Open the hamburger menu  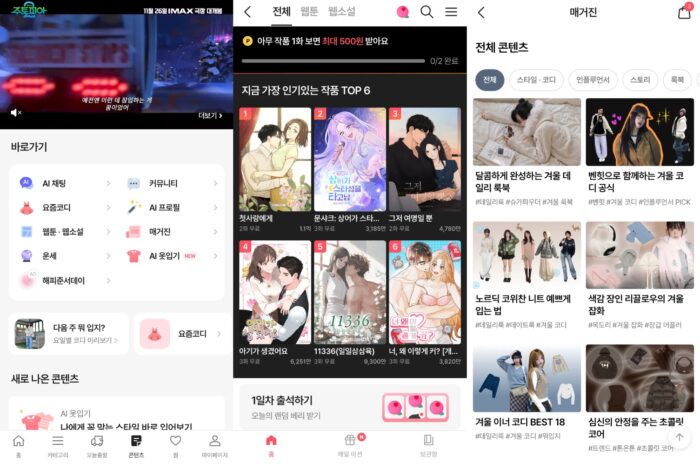451,12
